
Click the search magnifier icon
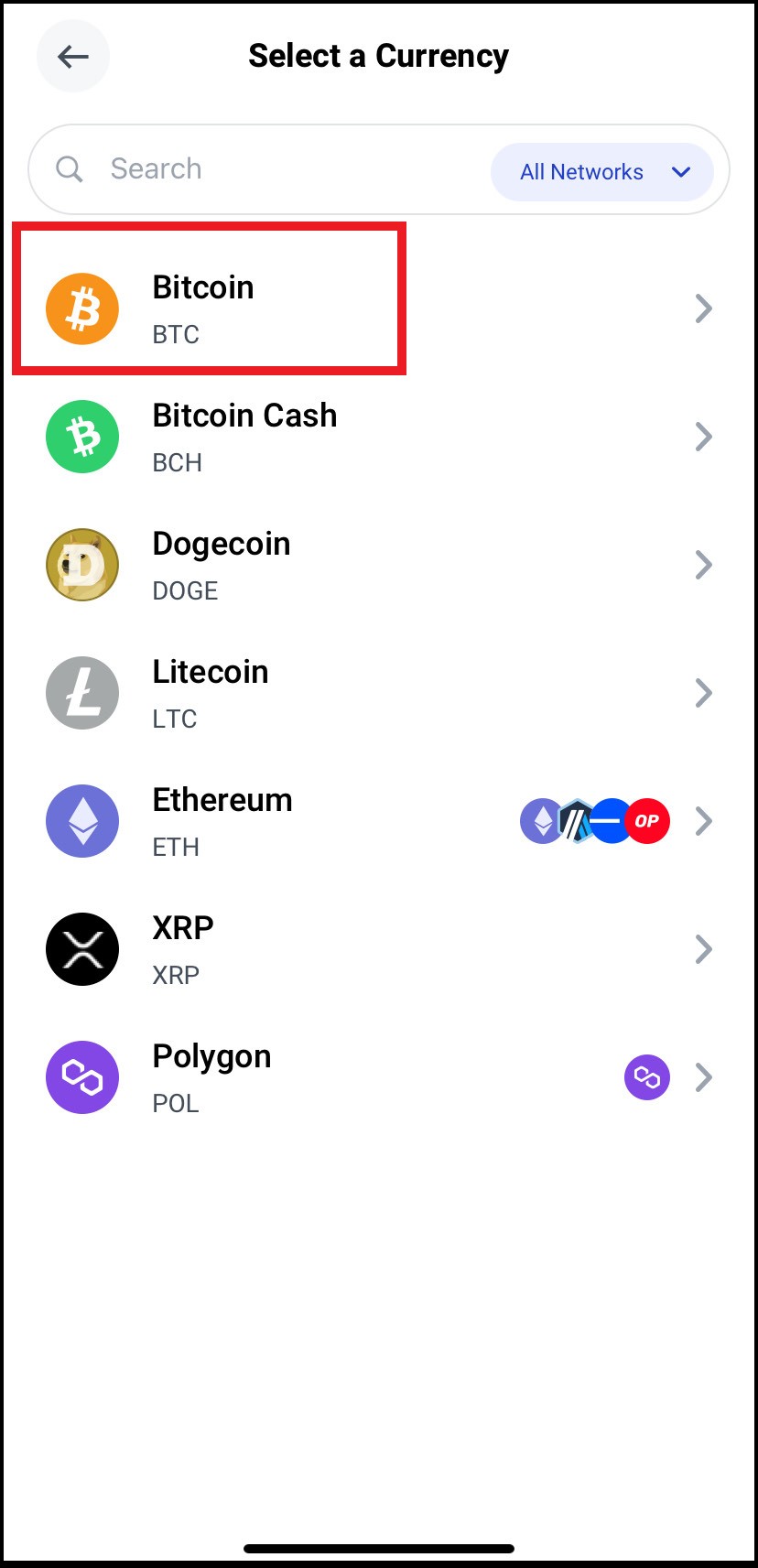(69, 169)
